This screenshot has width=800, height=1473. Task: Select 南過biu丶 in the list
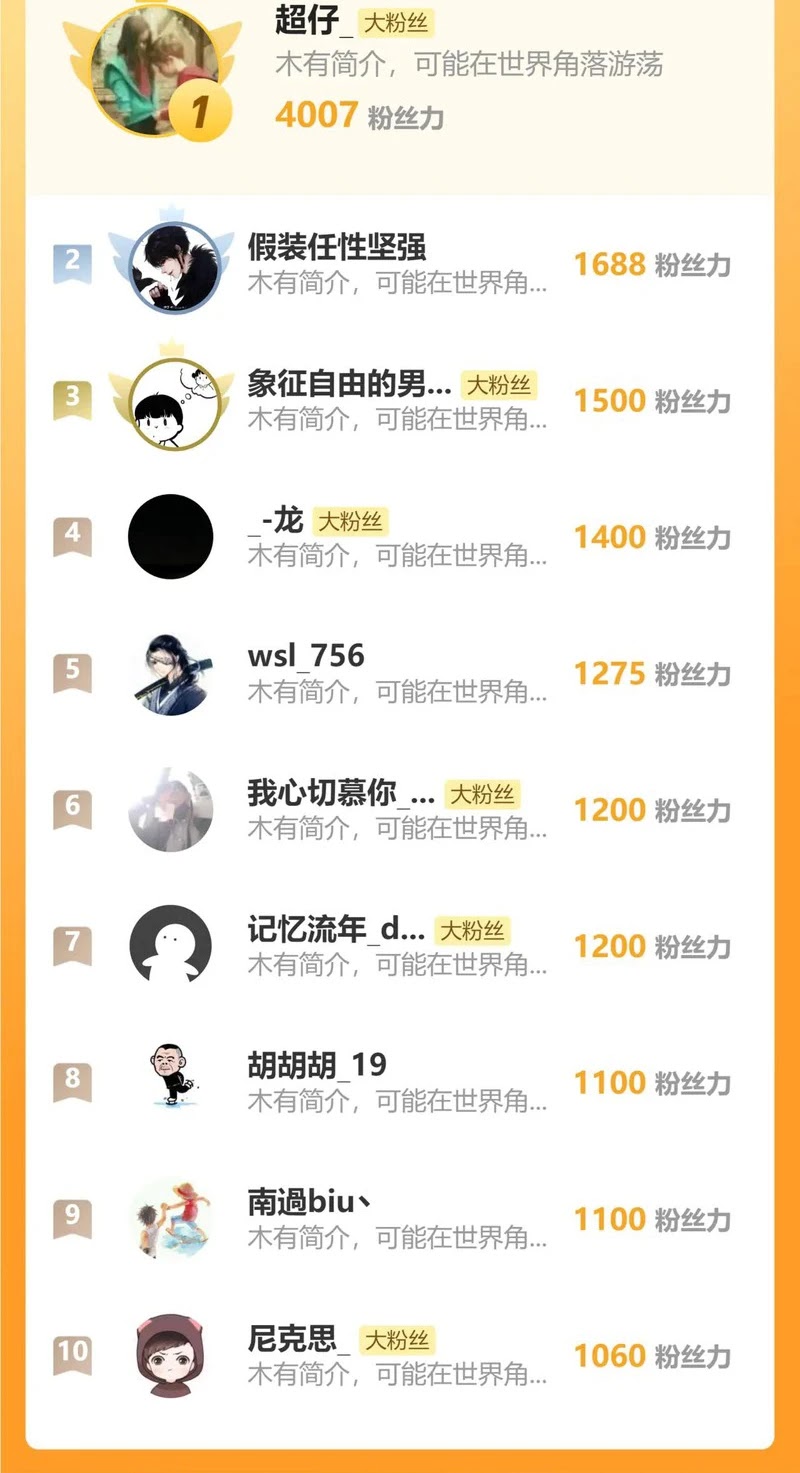click(310, 1201)
